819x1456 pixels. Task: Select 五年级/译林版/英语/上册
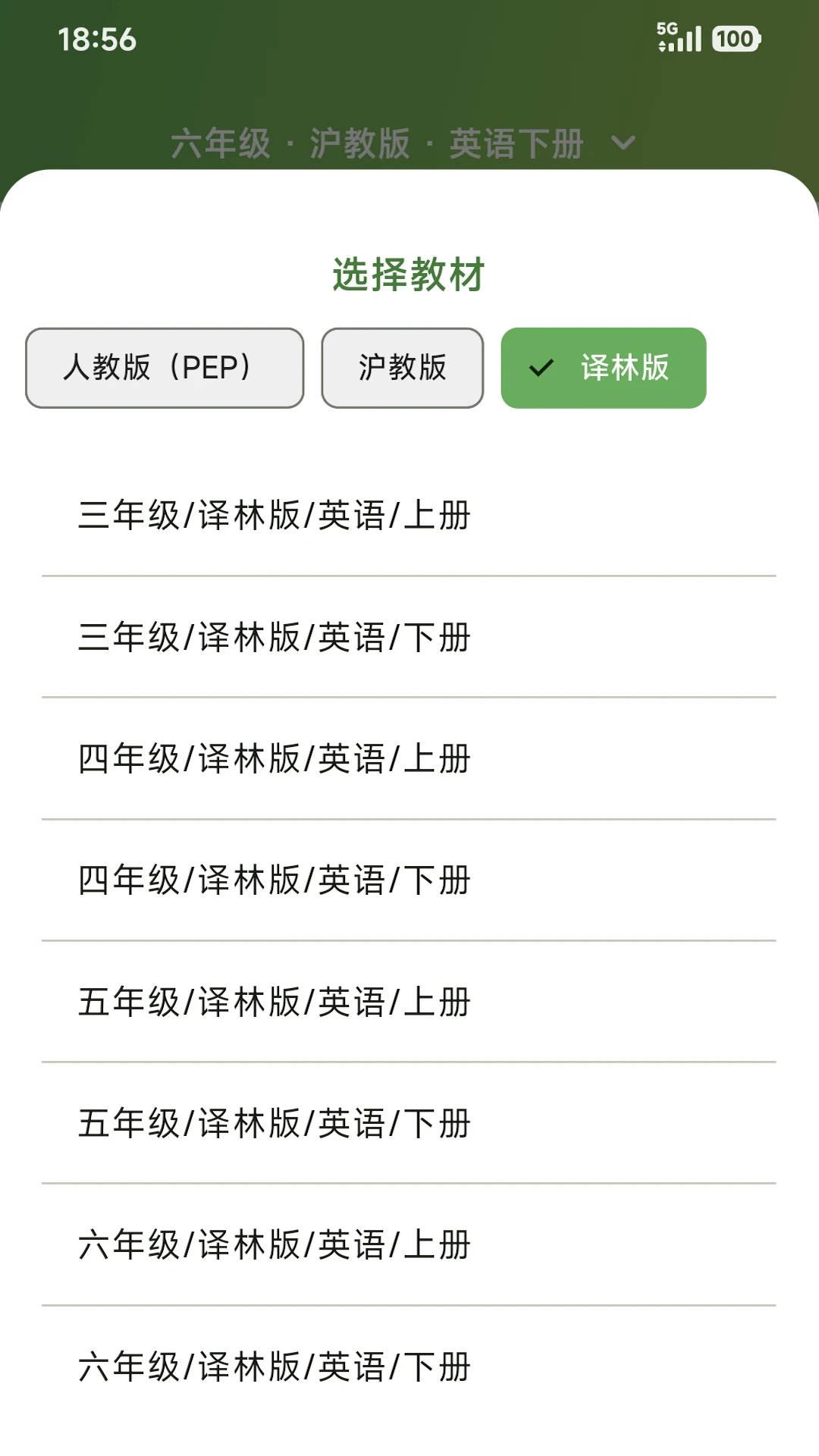coord(408,1002)
